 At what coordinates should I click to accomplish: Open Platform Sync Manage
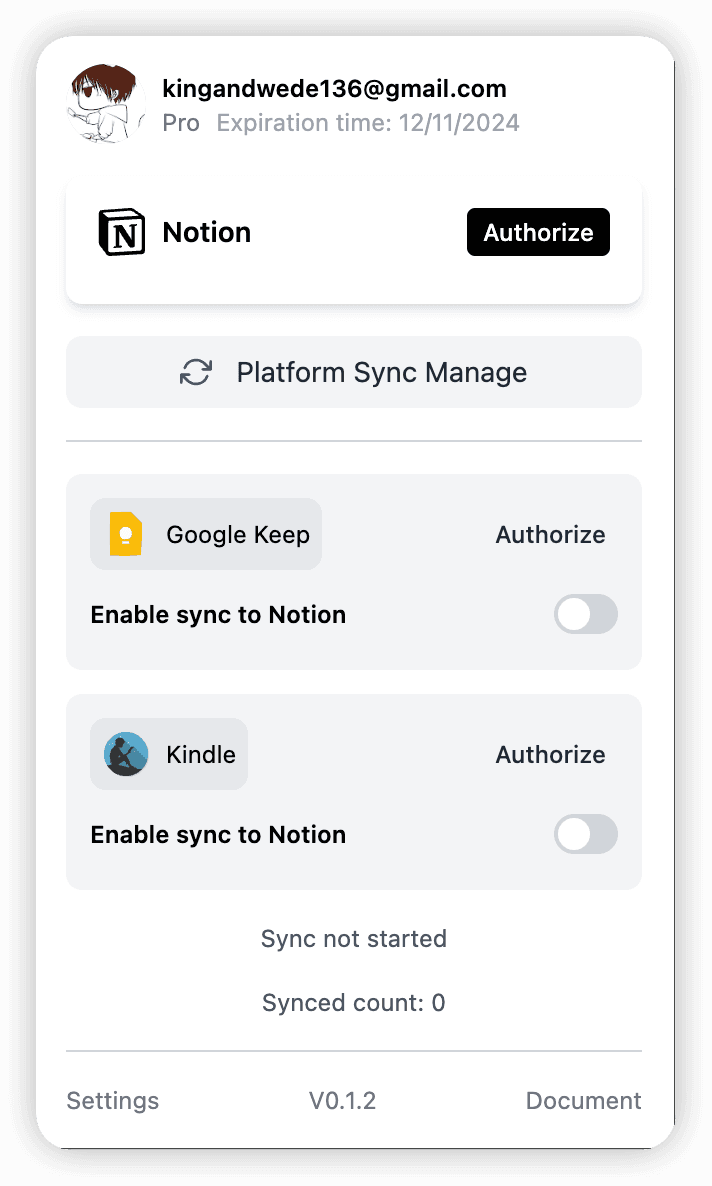(x=354, y=372)
